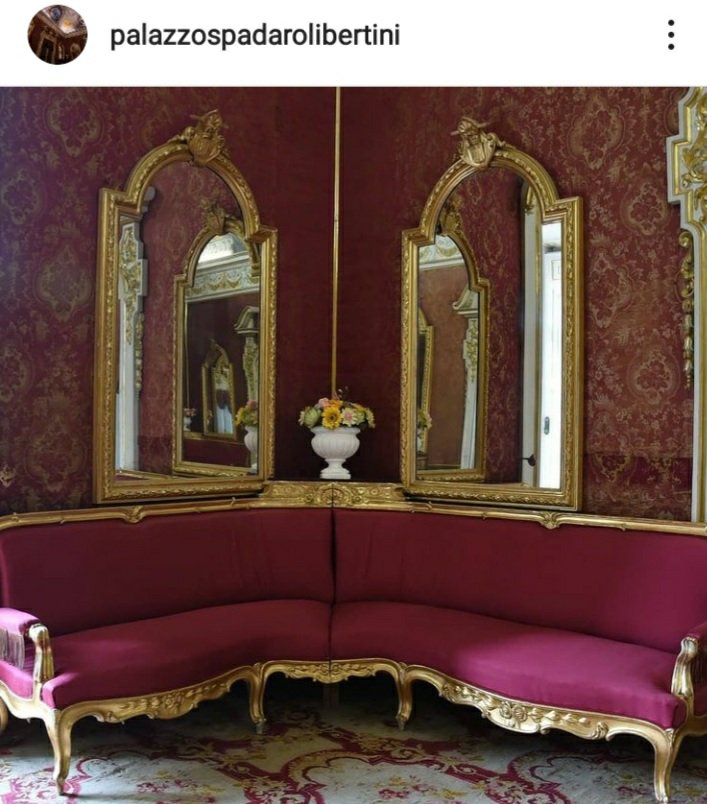Viewport: 707px width, 804px height.
Task: Open palazzospadarolibertini's profile picture
Action: coord(57,35)
